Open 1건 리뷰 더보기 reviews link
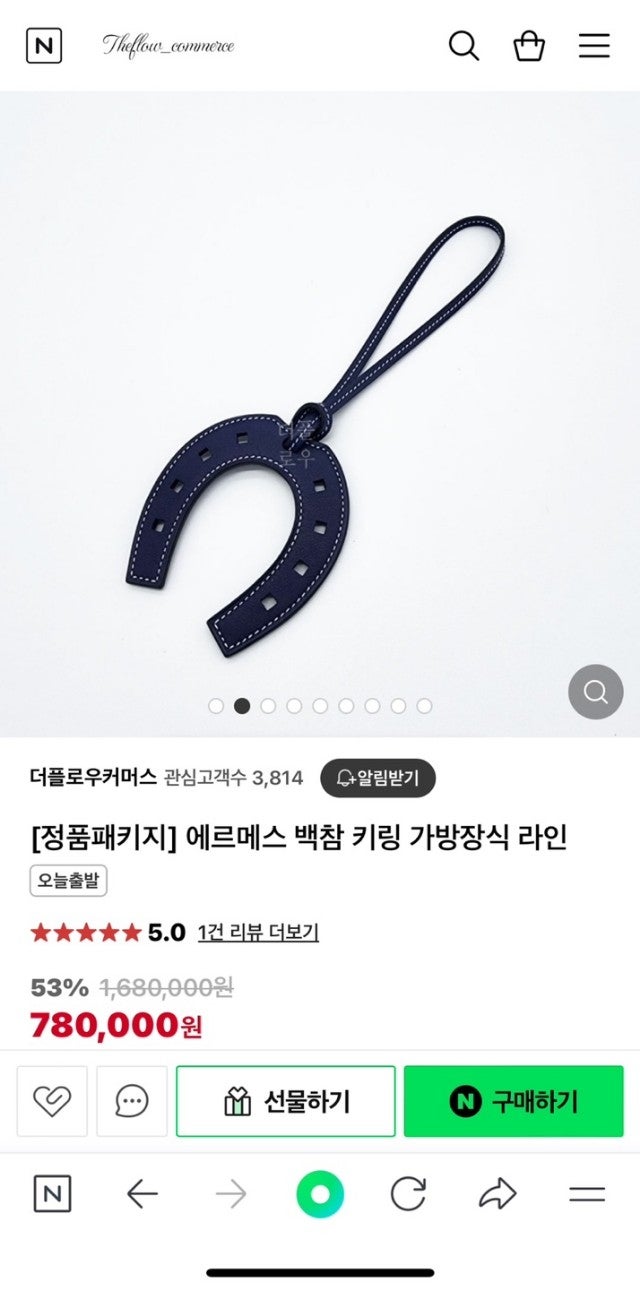 pyautogui.click(x=258, y=932)
